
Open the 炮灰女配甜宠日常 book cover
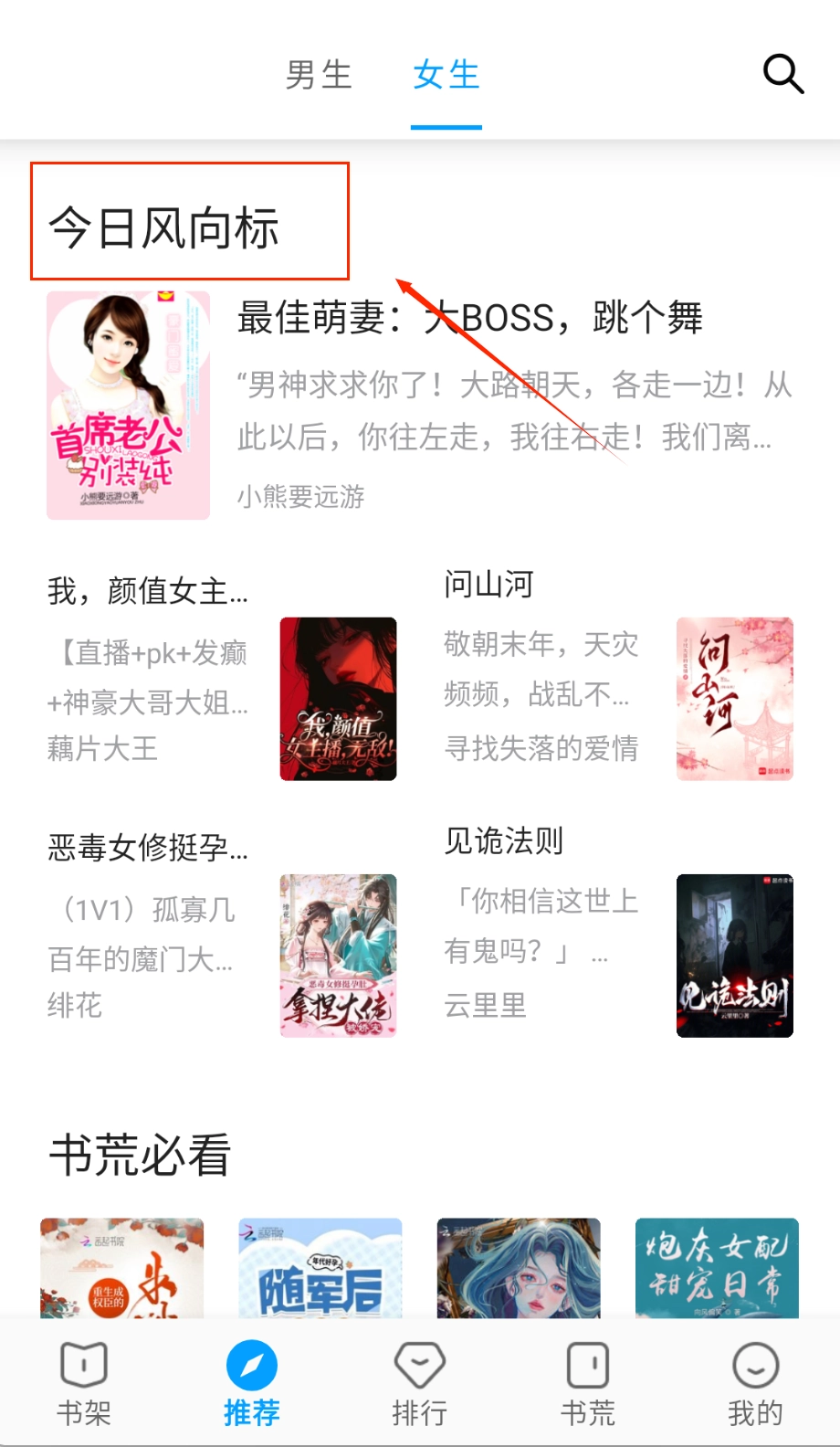(717, 1268)
